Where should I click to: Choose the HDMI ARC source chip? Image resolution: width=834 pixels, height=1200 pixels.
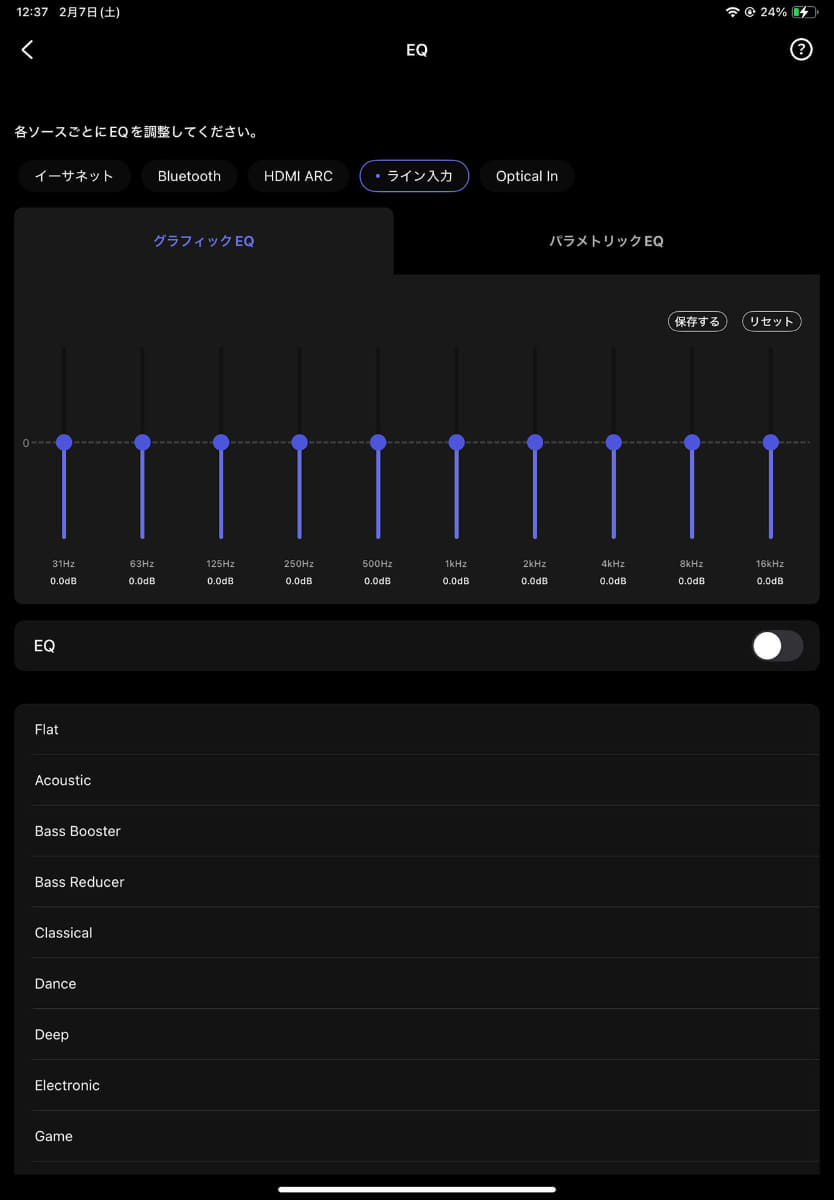pos(298,176)
